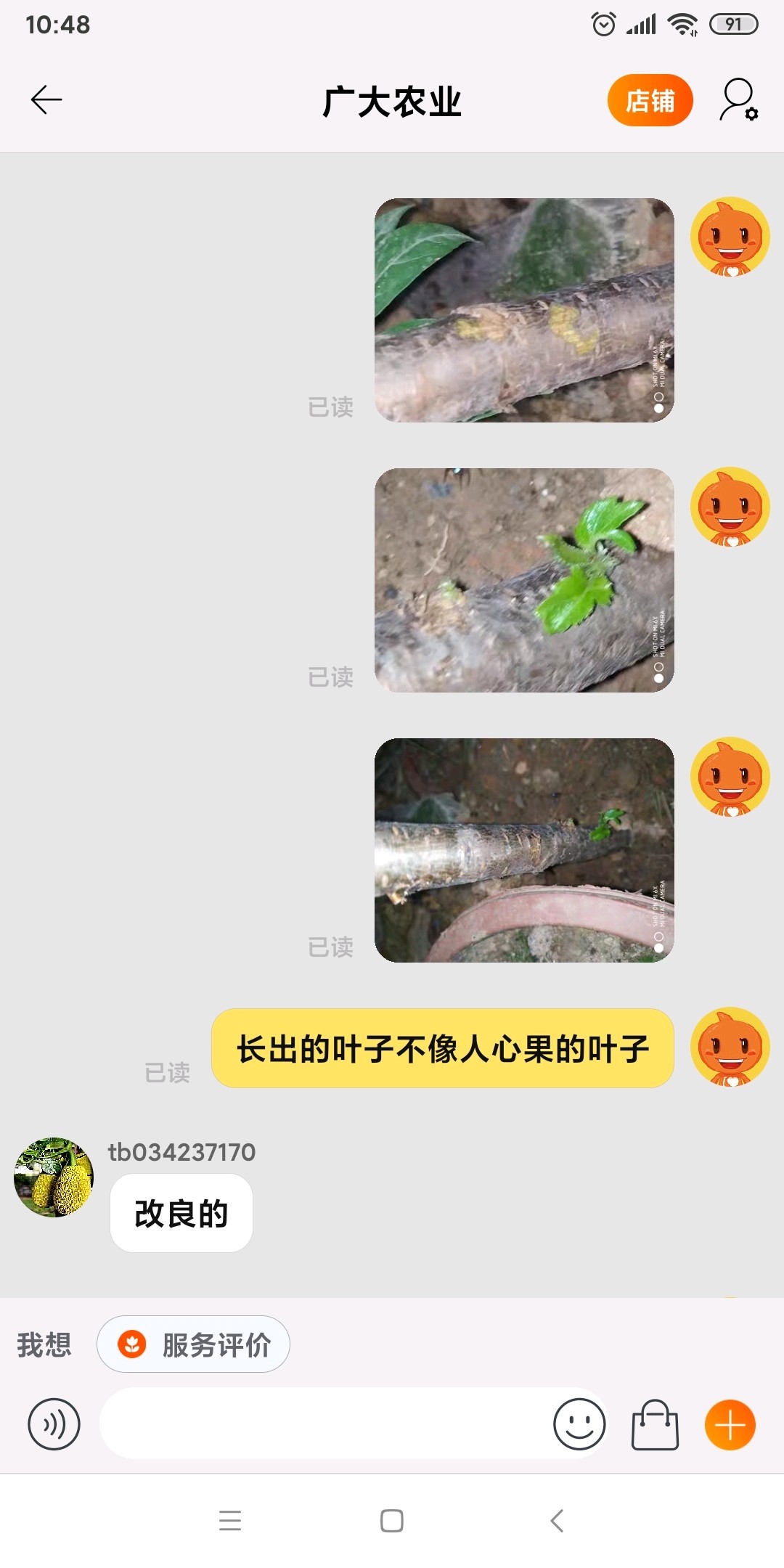784x1568 pixels.
Task: Open the shopping bag icon
Action: coord(655,1424)
